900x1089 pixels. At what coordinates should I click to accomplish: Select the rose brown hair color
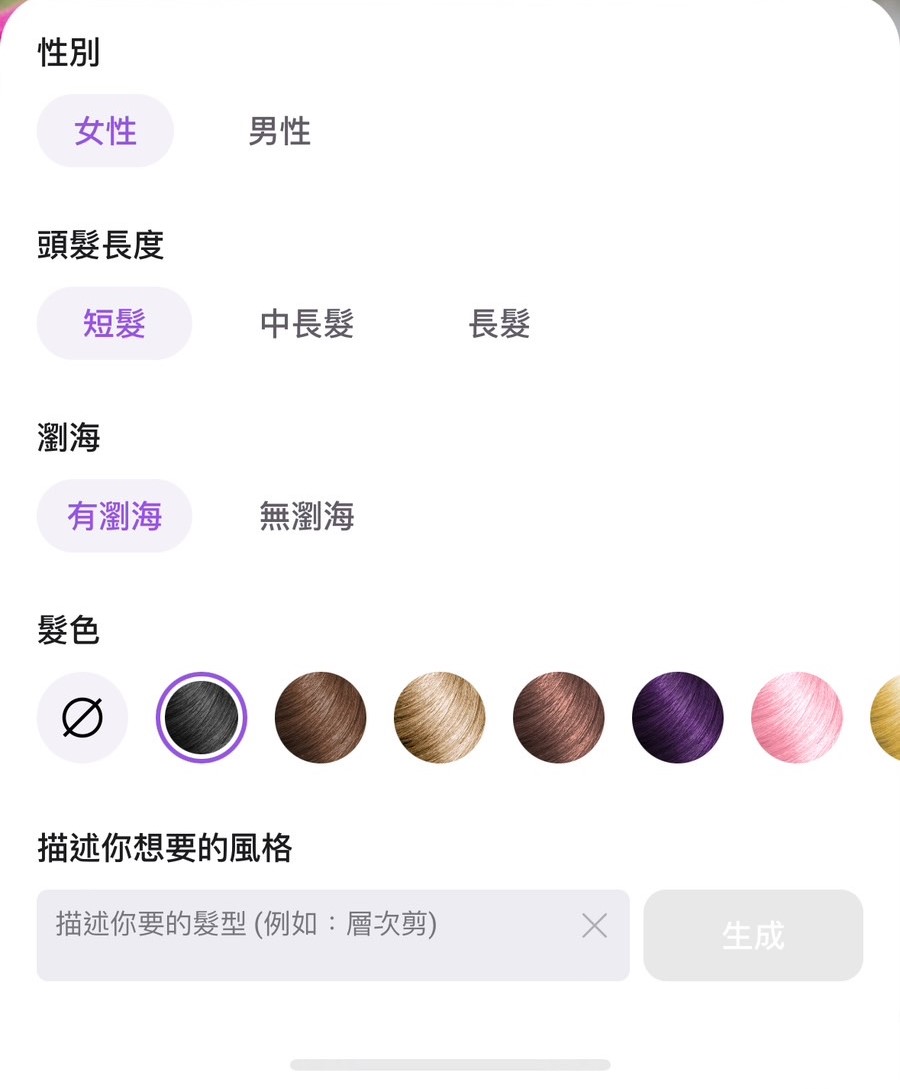point(558,717)
